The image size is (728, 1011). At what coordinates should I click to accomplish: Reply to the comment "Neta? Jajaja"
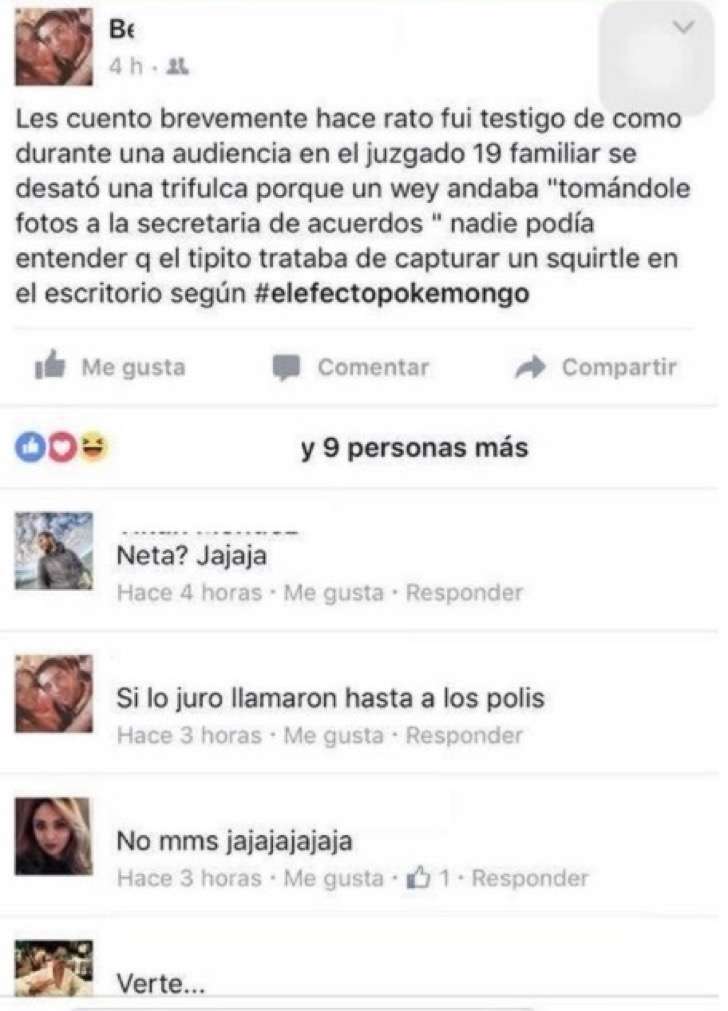click(464, 592)
